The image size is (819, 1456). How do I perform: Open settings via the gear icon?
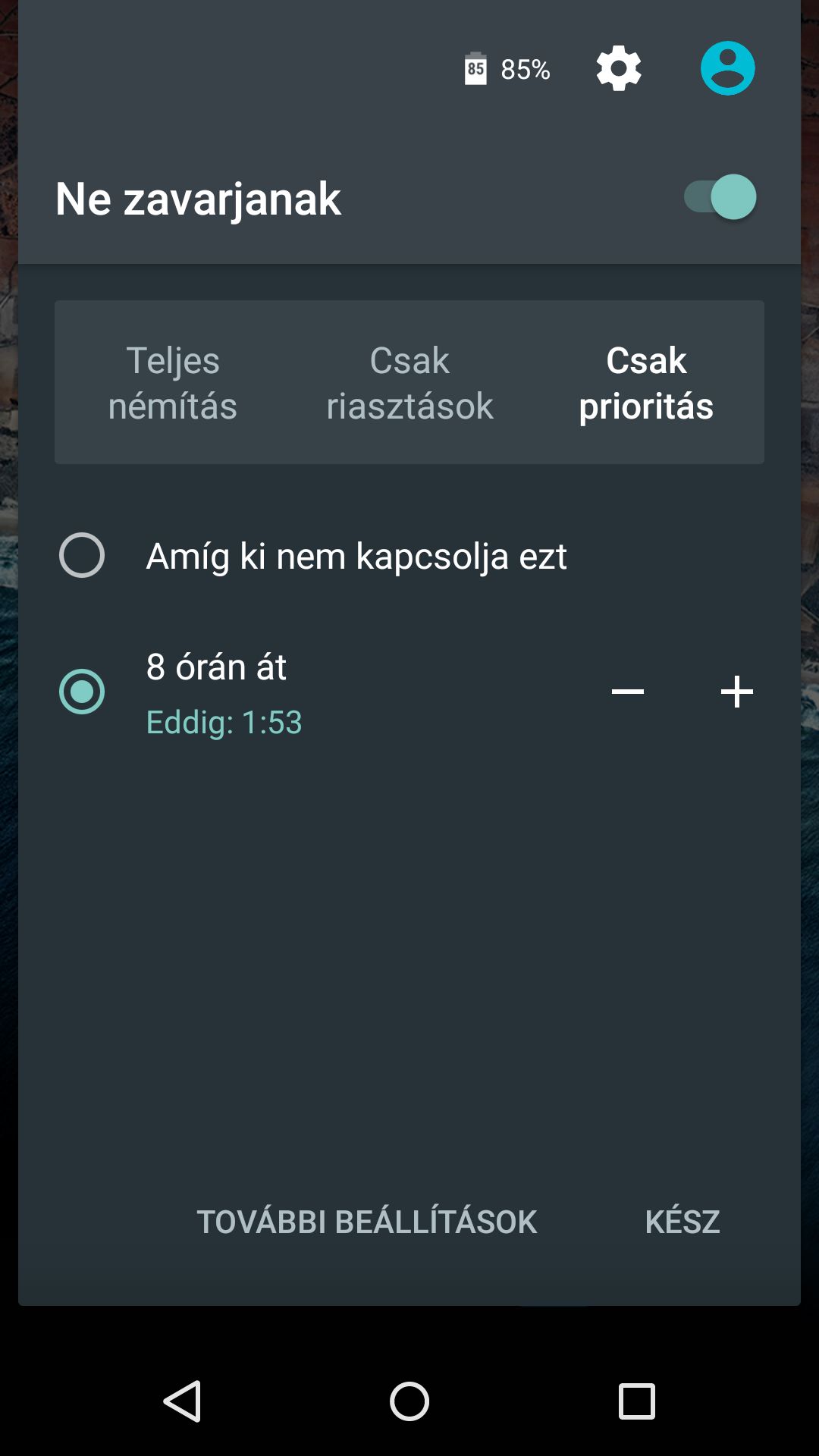point(619,68)
